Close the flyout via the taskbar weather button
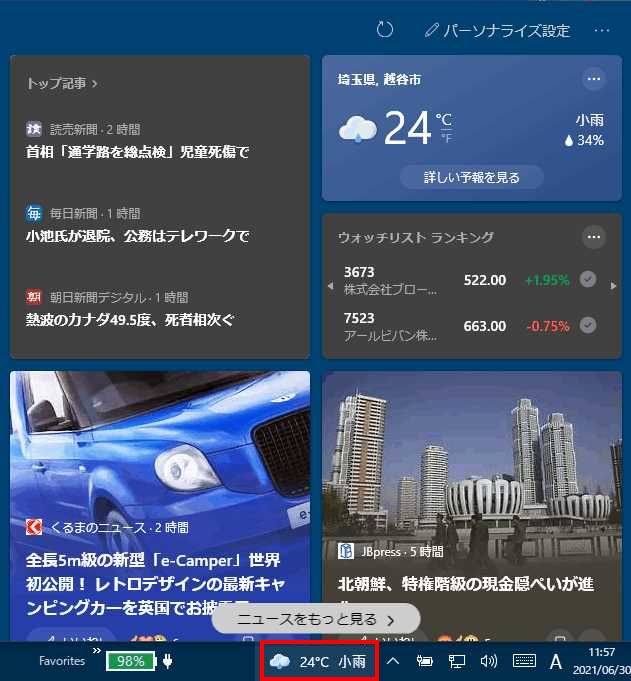The image size is (631, 681). (x=318, y=661)
